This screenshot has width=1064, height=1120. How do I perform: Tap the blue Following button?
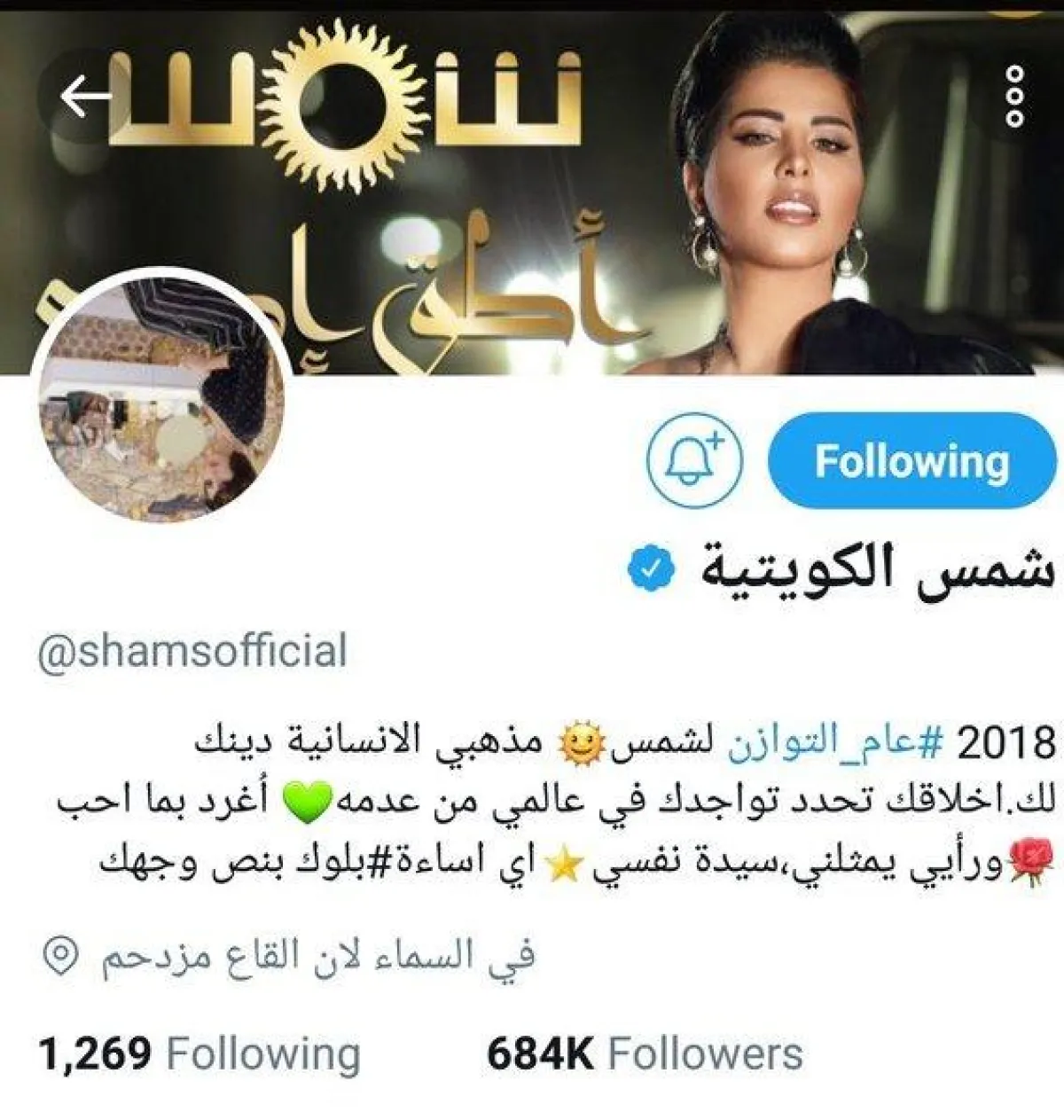point(911,462)
